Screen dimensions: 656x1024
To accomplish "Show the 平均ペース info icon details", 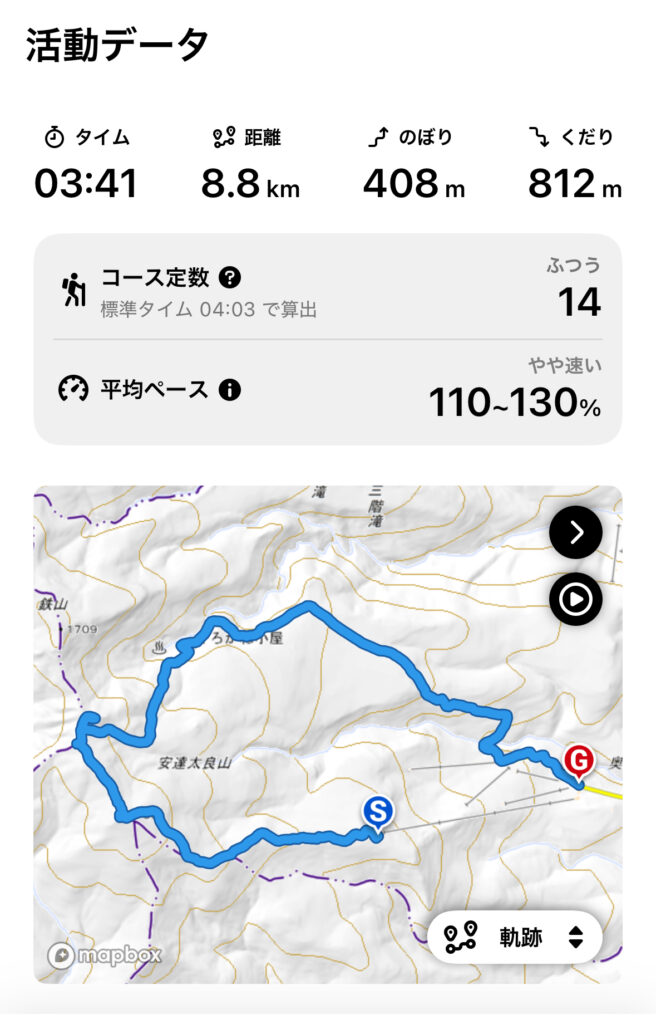I will pyautogui.click(x=229, y=390).
